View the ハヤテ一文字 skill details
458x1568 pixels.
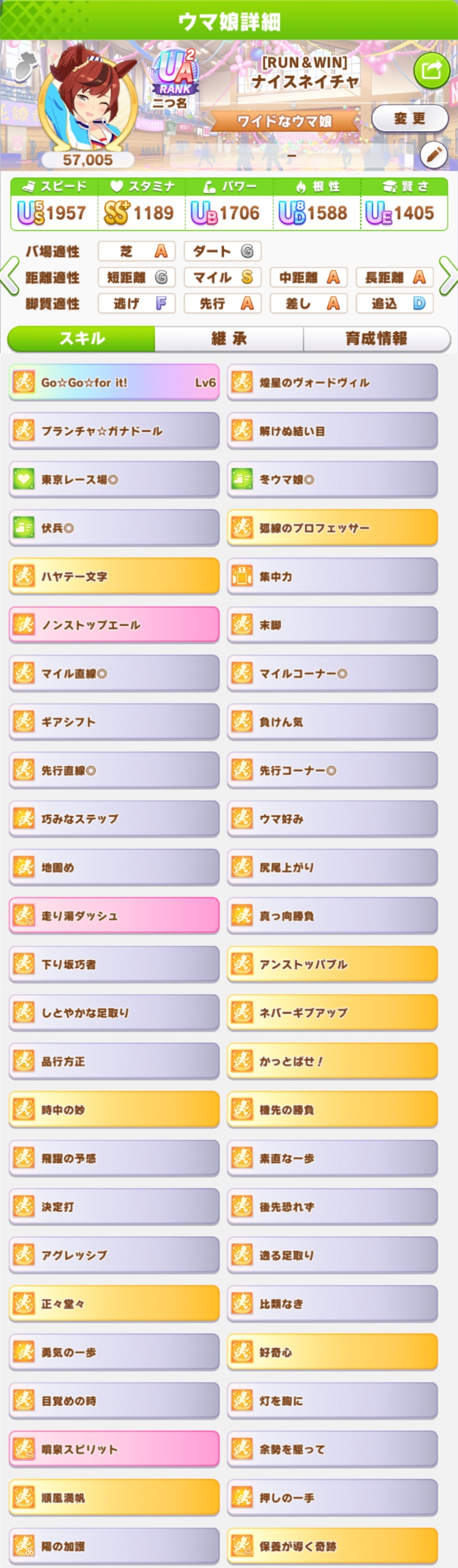point(114,576)
